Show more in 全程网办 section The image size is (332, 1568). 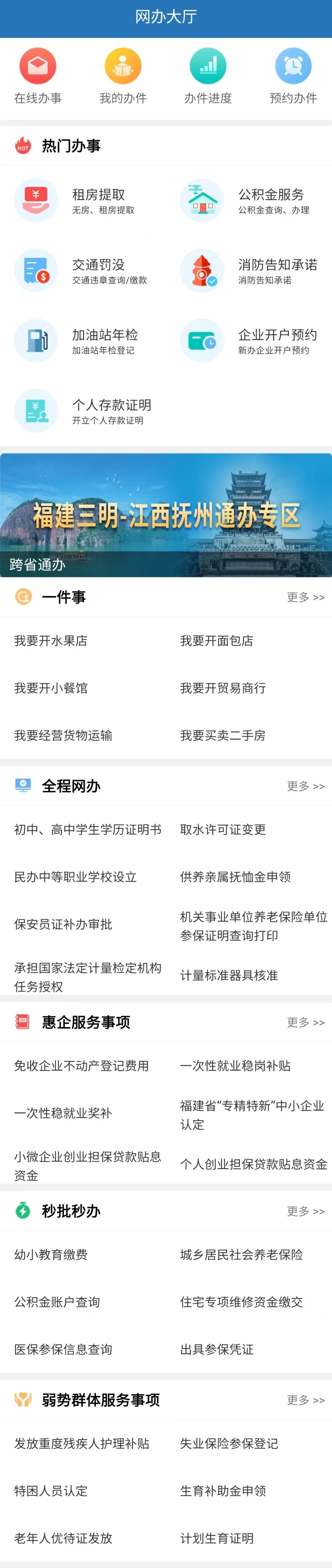(x=306, y=786)
